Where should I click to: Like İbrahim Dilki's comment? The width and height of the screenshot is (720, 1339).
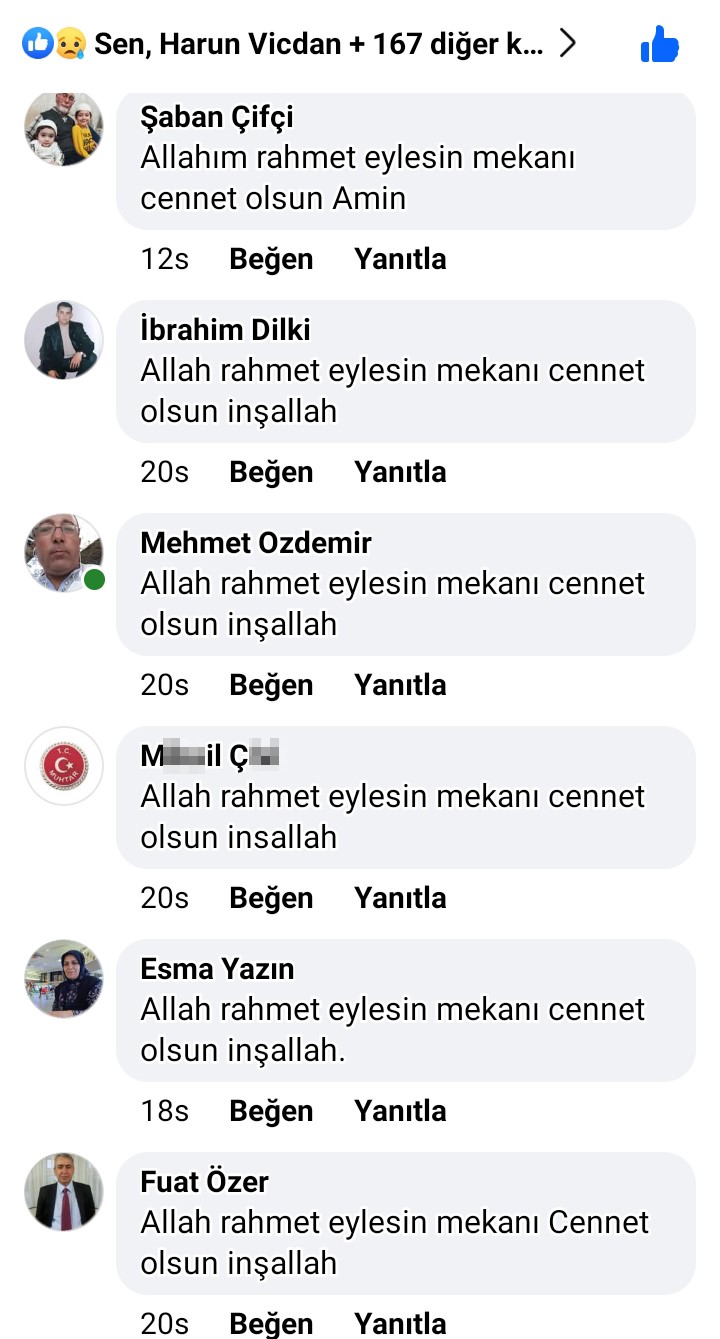click(271, 472)
